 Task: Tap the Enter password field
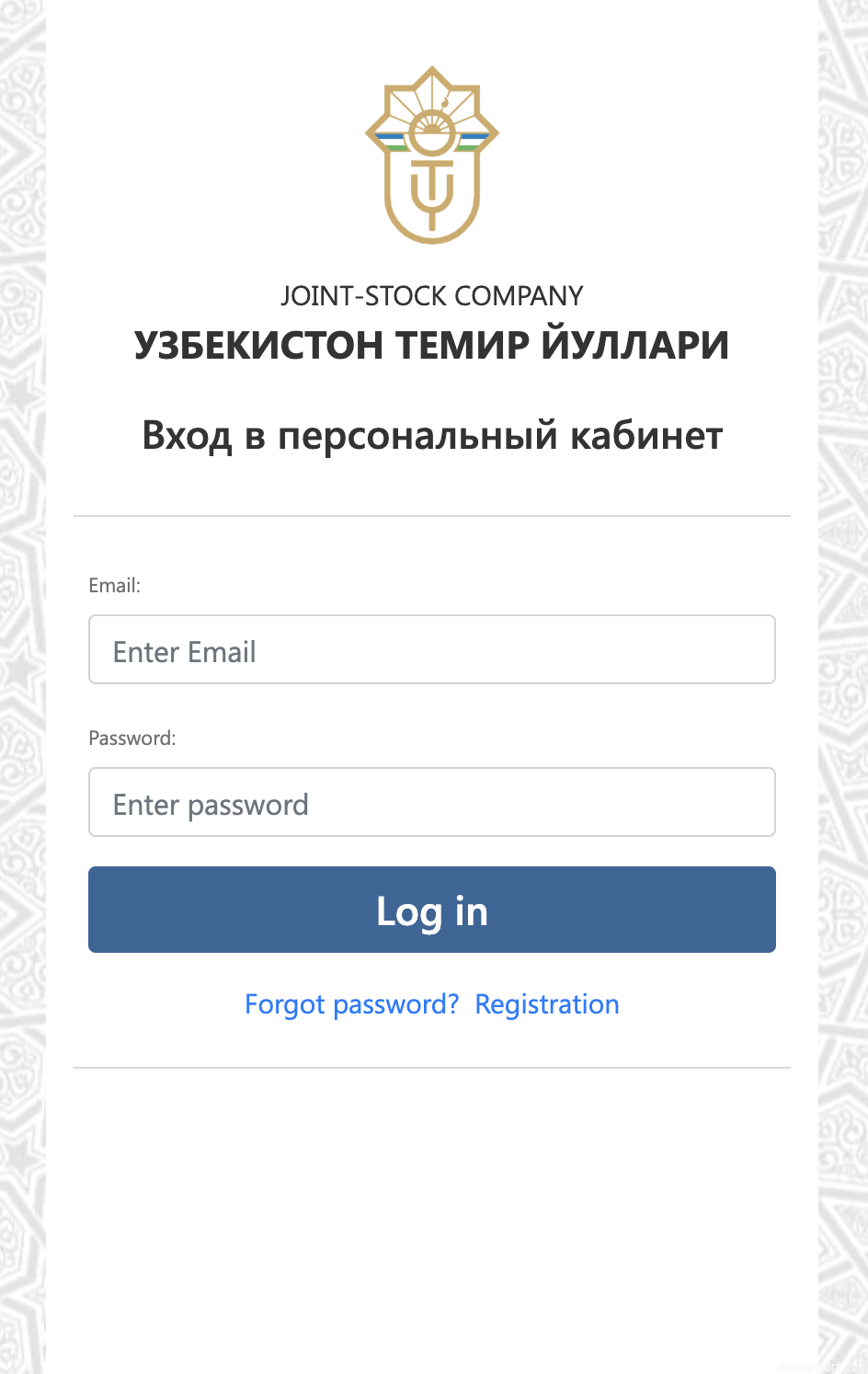[432, 802]
